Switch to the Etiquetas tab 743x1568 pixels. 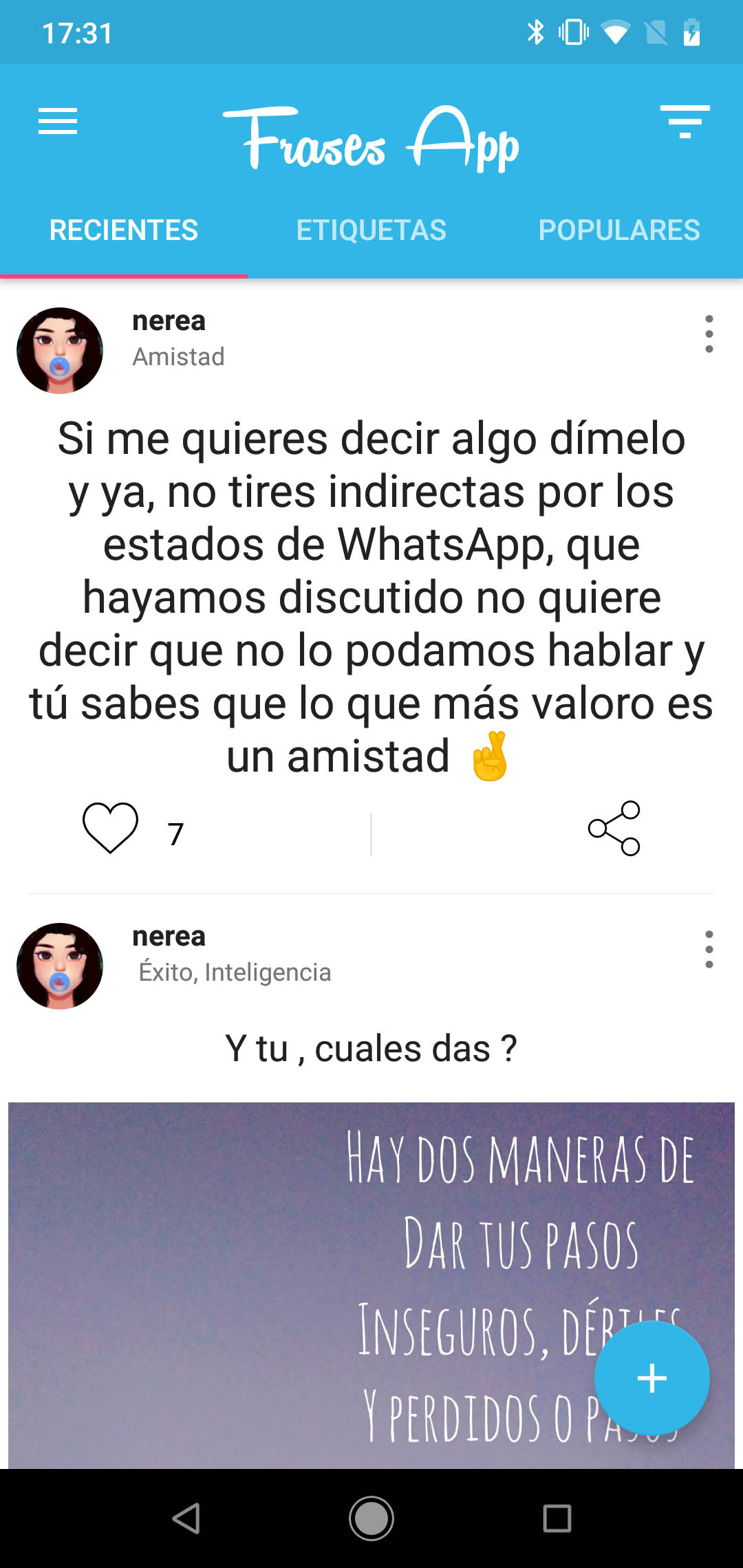pos(371,230)
